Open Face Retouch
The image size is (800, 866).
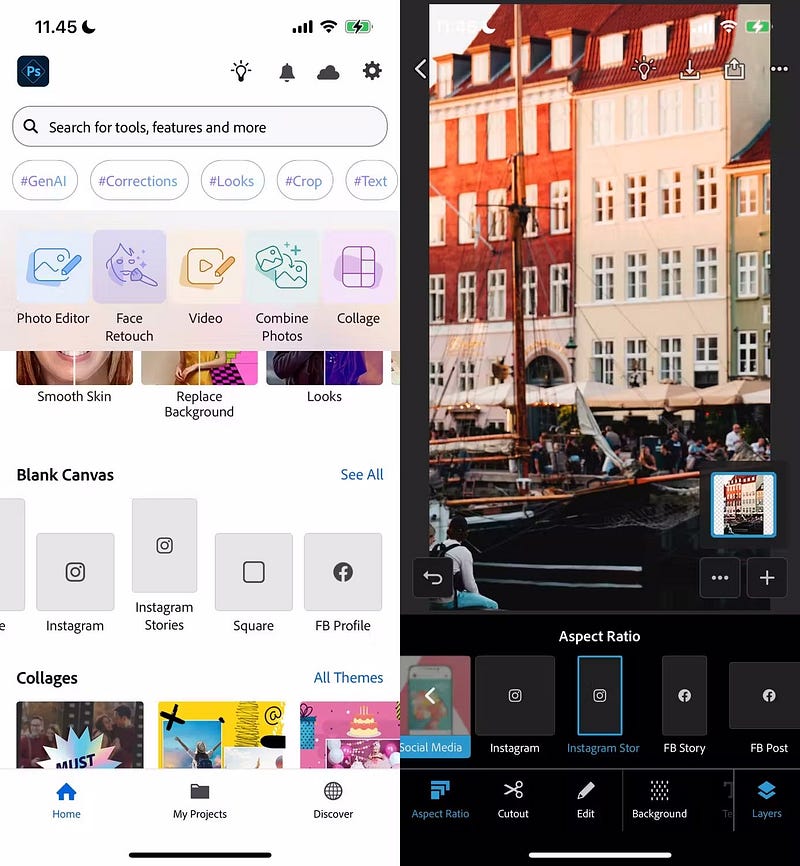(129, 285)
